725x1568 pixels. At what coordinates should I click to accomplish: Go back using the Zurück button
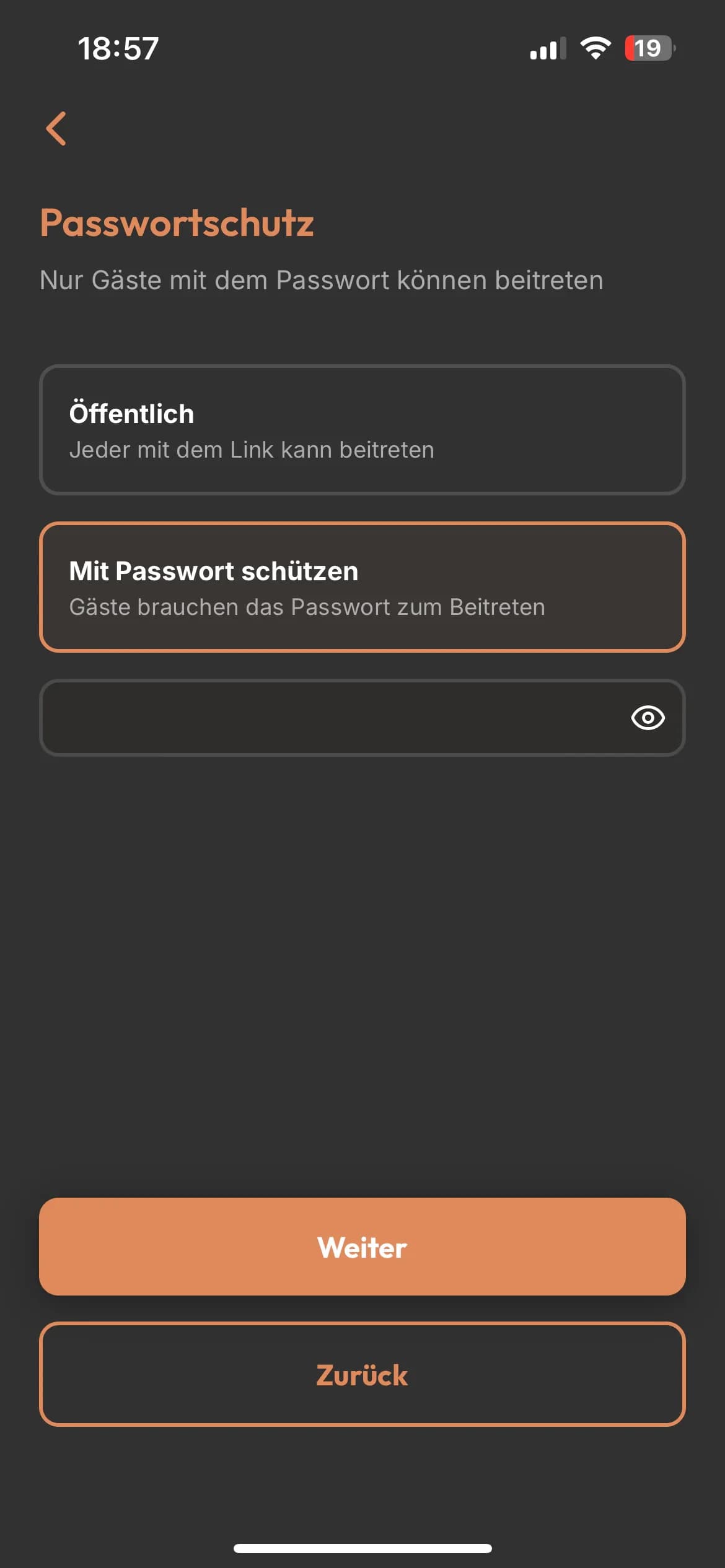[362, 1376]
